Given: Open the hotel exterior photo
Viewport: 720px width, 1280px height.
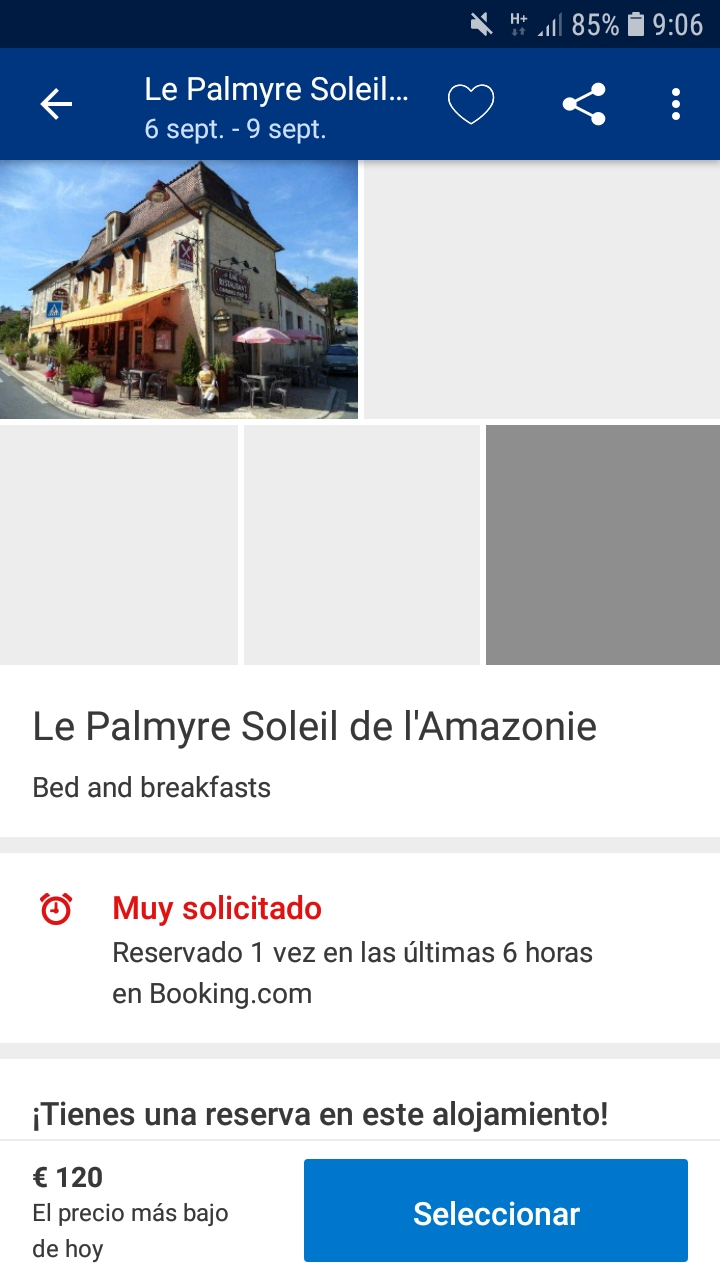Looking at the screenshot, I should coord(179,289).
